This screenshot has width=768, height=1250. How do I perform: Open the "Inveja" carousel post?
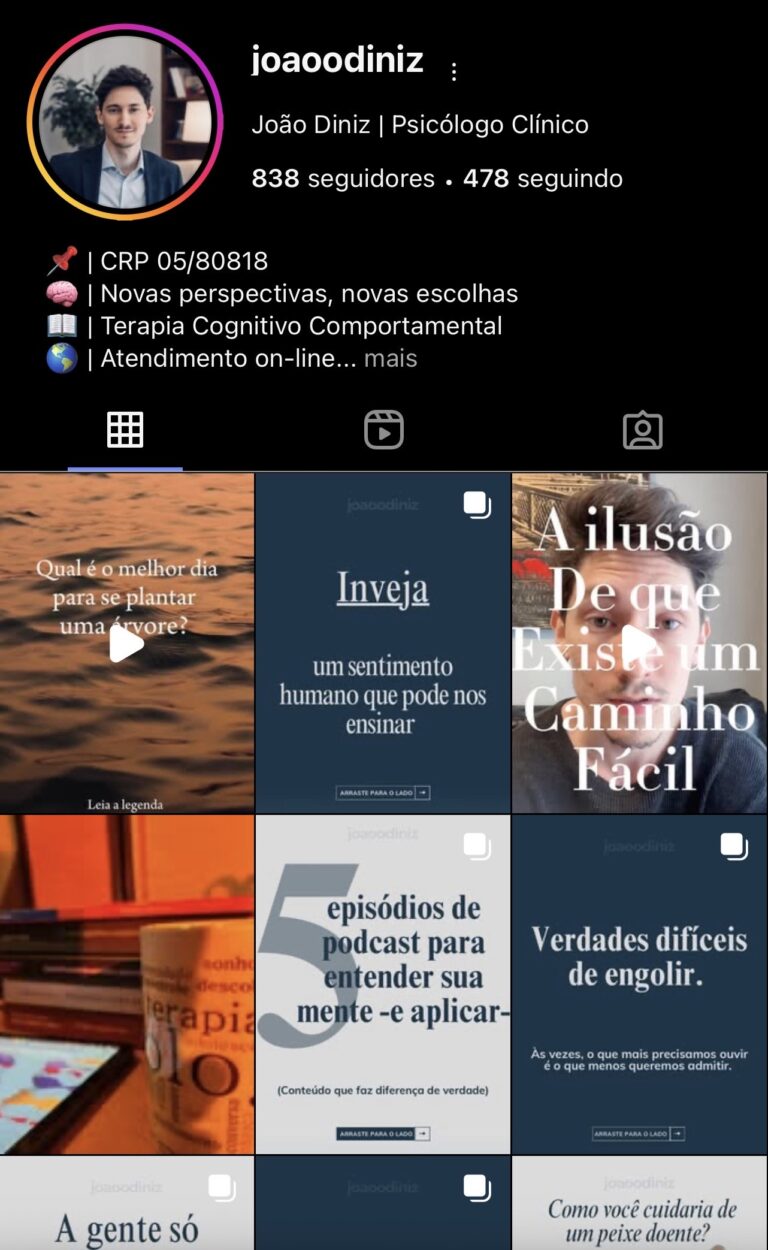[383, 643]
